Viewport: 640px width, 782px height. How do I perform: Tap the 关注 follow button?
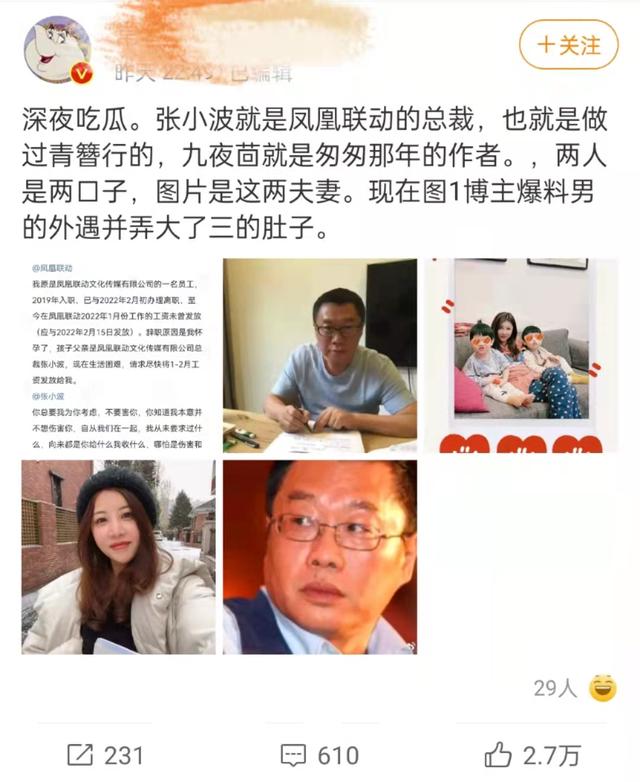coord(569,46)
